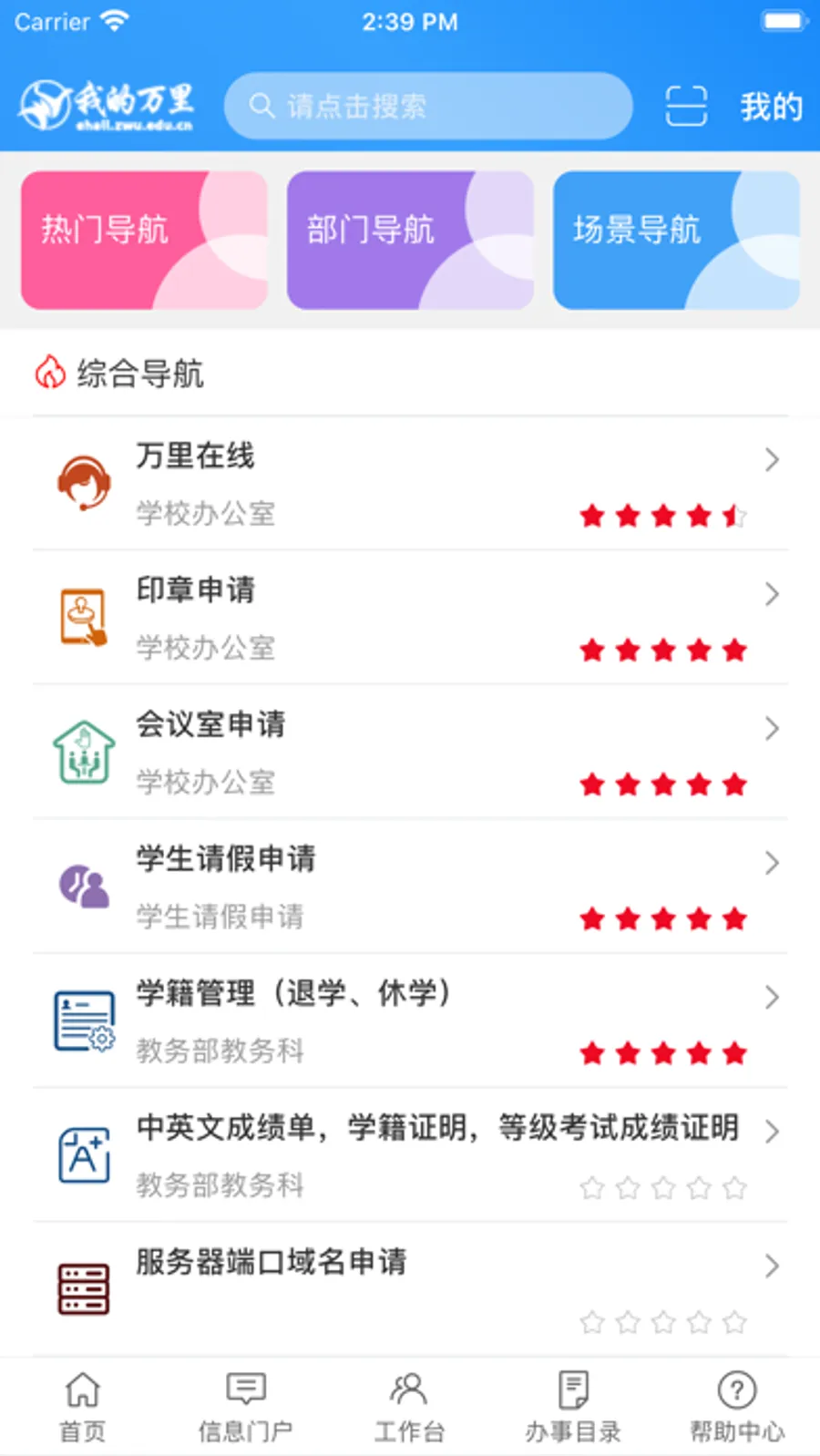Screen dimensions: 820x1456
Task: Select the 部门导航 card
Action: click(410, 241)
